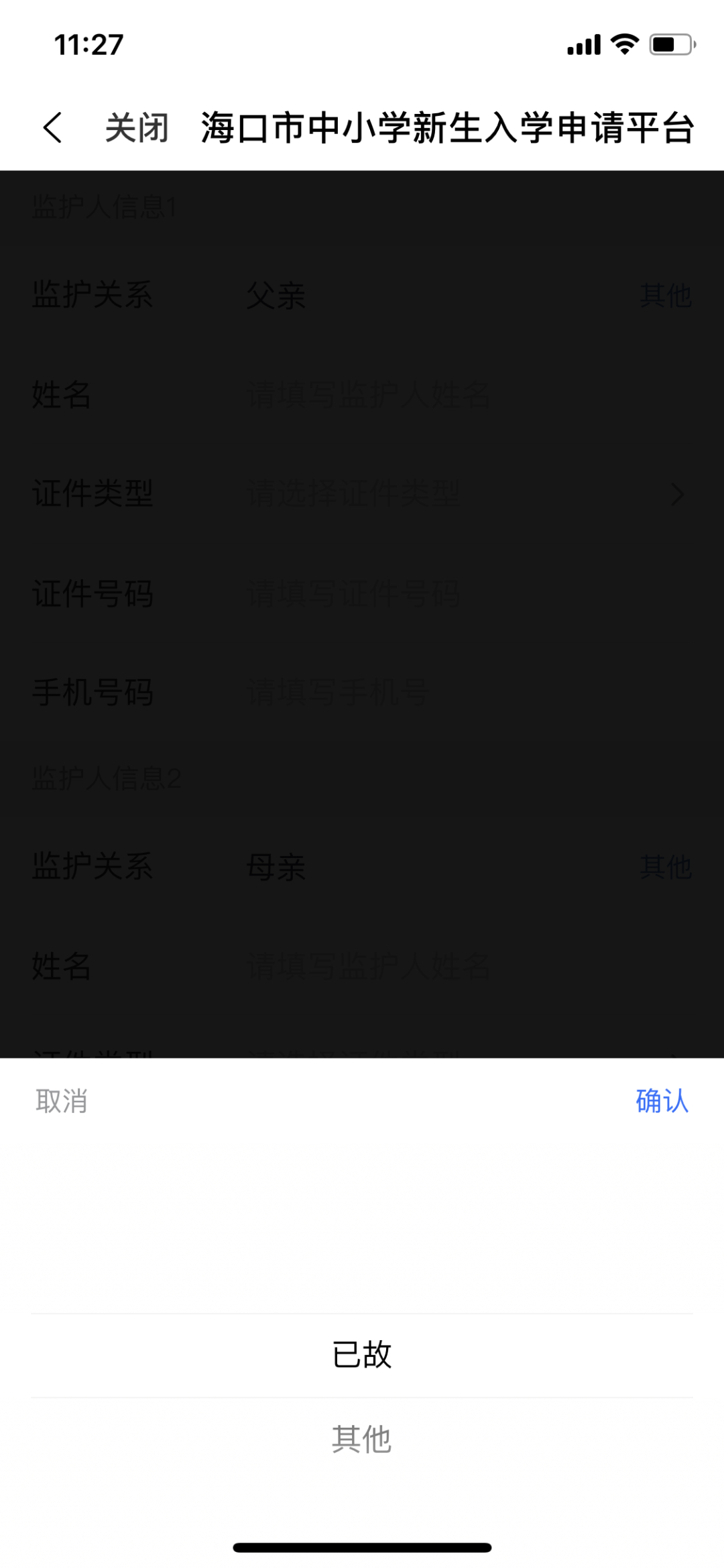Cancel the picker with 取消
The image size is (724, 1568).
click(62, 1101)
